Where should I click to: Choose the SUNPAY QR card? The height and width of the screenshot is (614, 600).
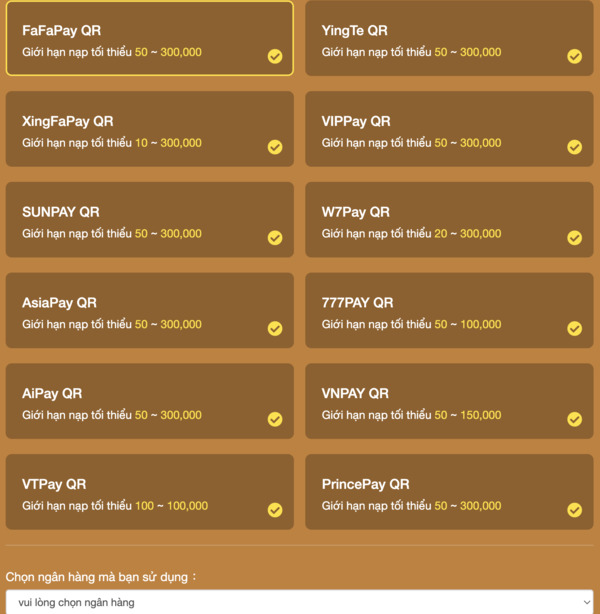150,220
